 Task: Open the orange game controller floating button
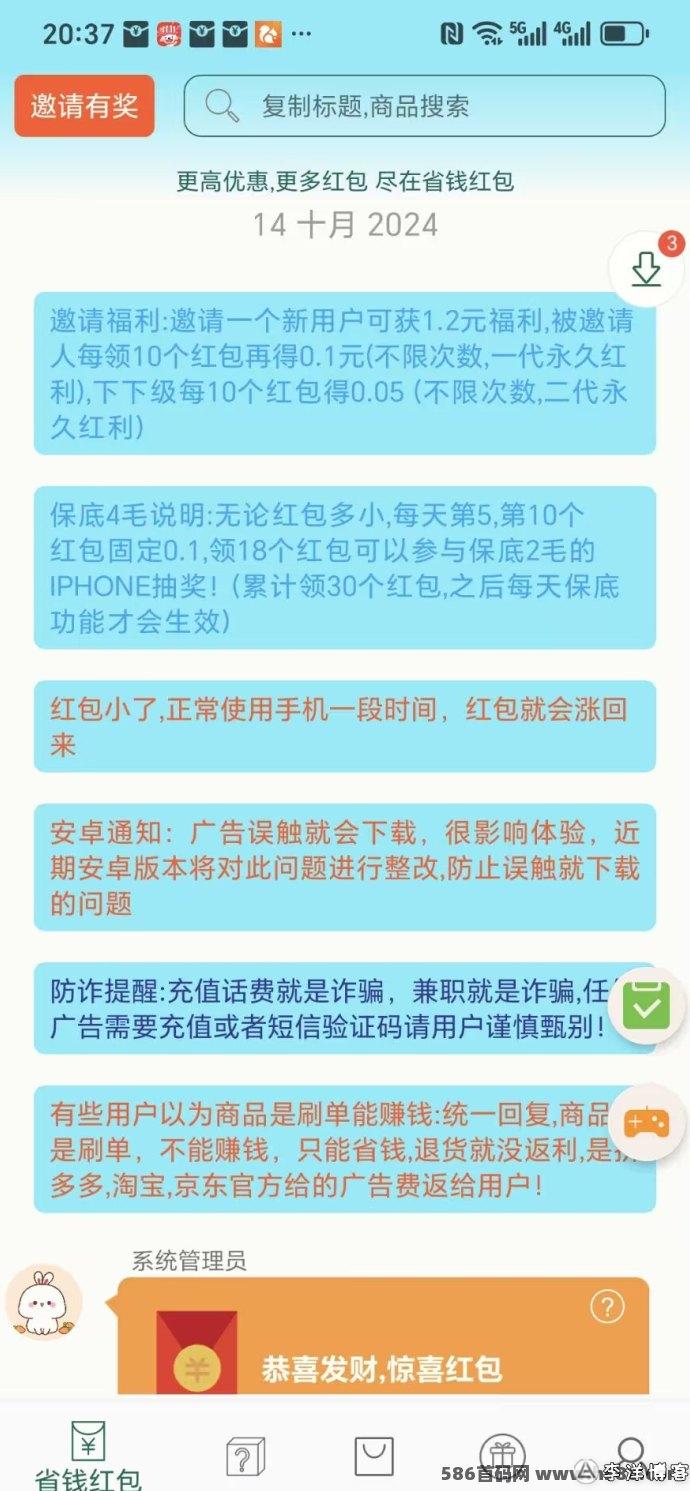[647, 1123]
